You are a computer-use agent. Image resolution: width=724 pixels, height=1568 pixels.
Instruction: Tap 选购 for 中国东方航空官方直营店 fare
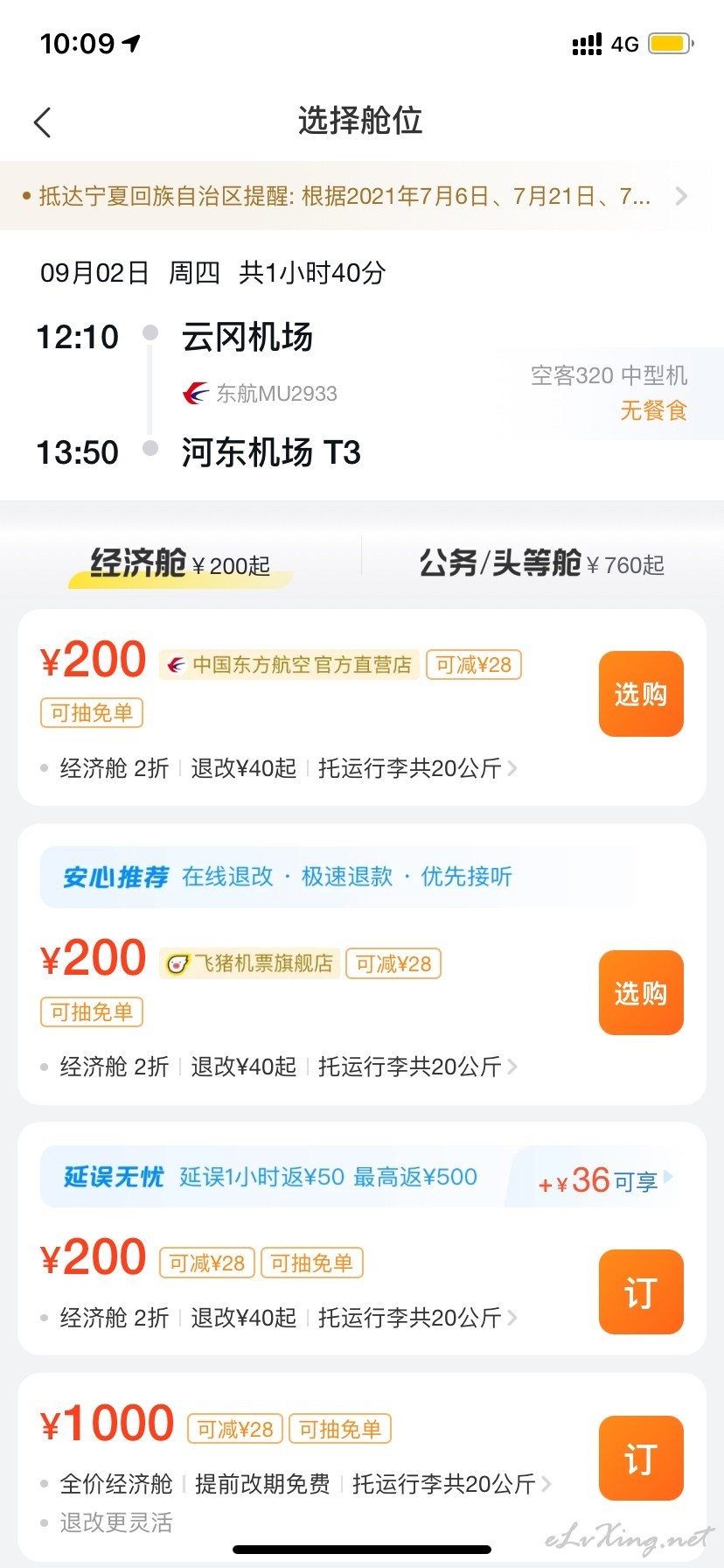[x=641, y=694]
